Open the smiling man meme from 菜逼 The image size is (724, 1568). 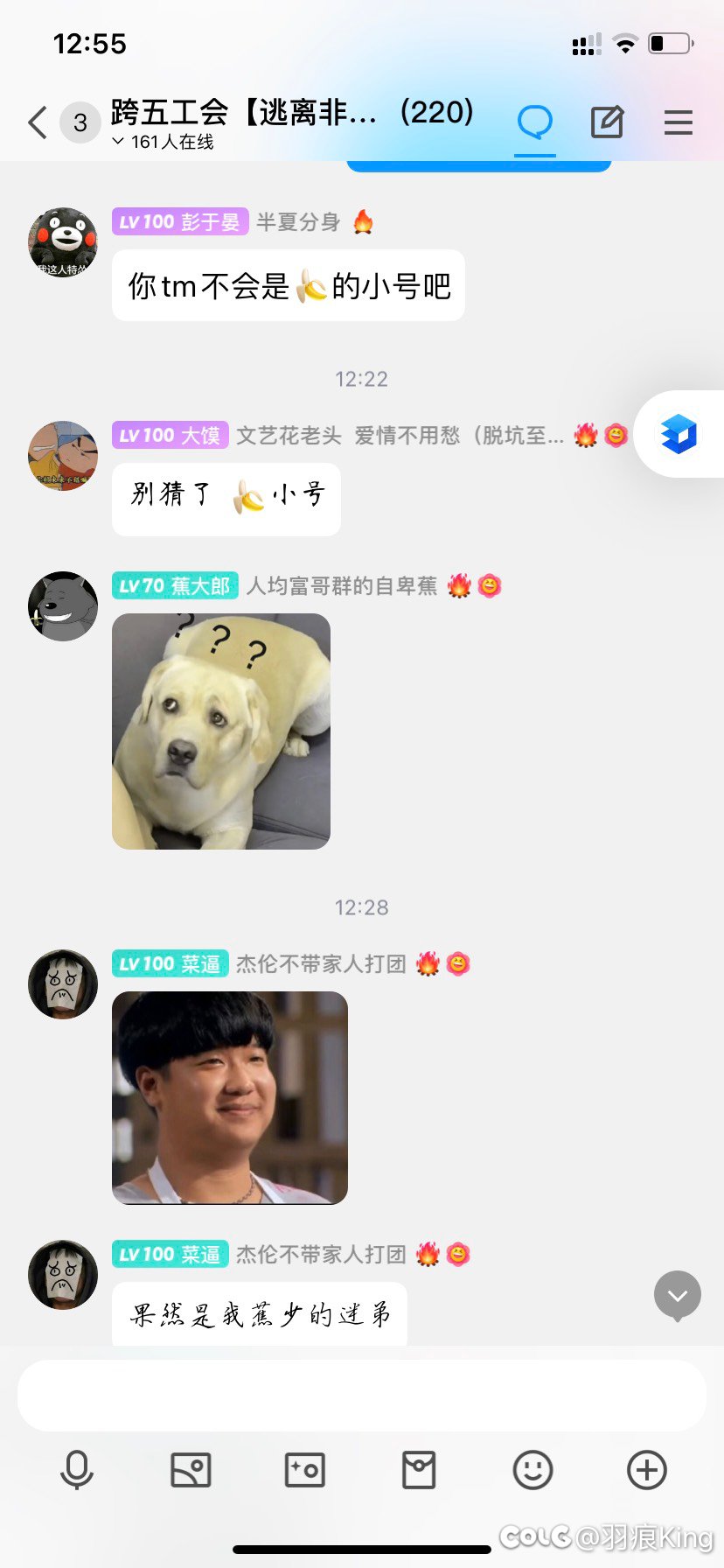click(x=230, y=1098)
